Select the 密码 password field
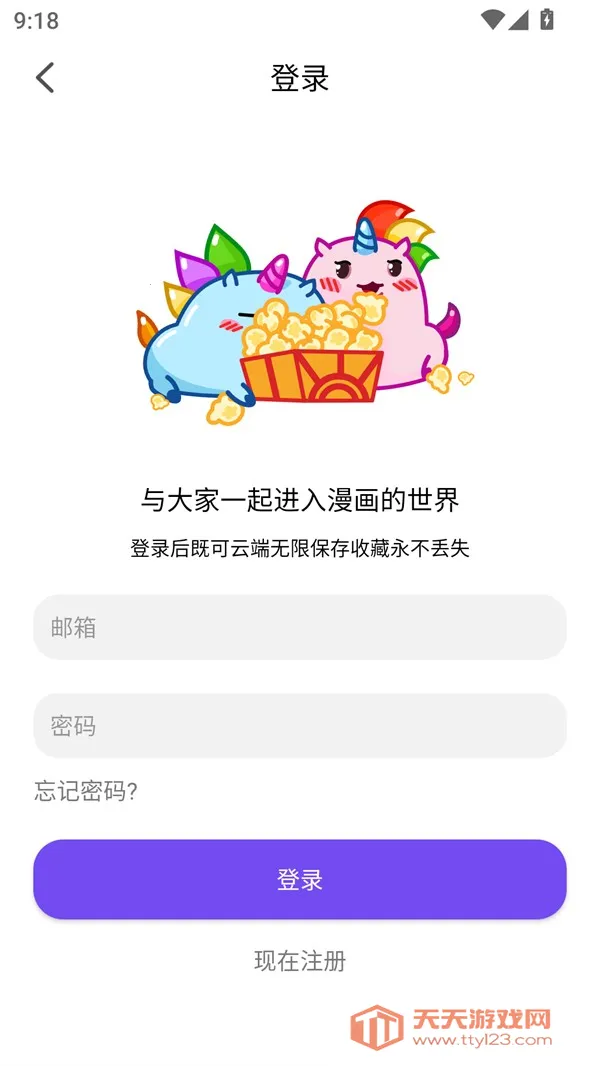Image resolution: width=600 pixels, height=1066 pixels. [x=300, y=725]
